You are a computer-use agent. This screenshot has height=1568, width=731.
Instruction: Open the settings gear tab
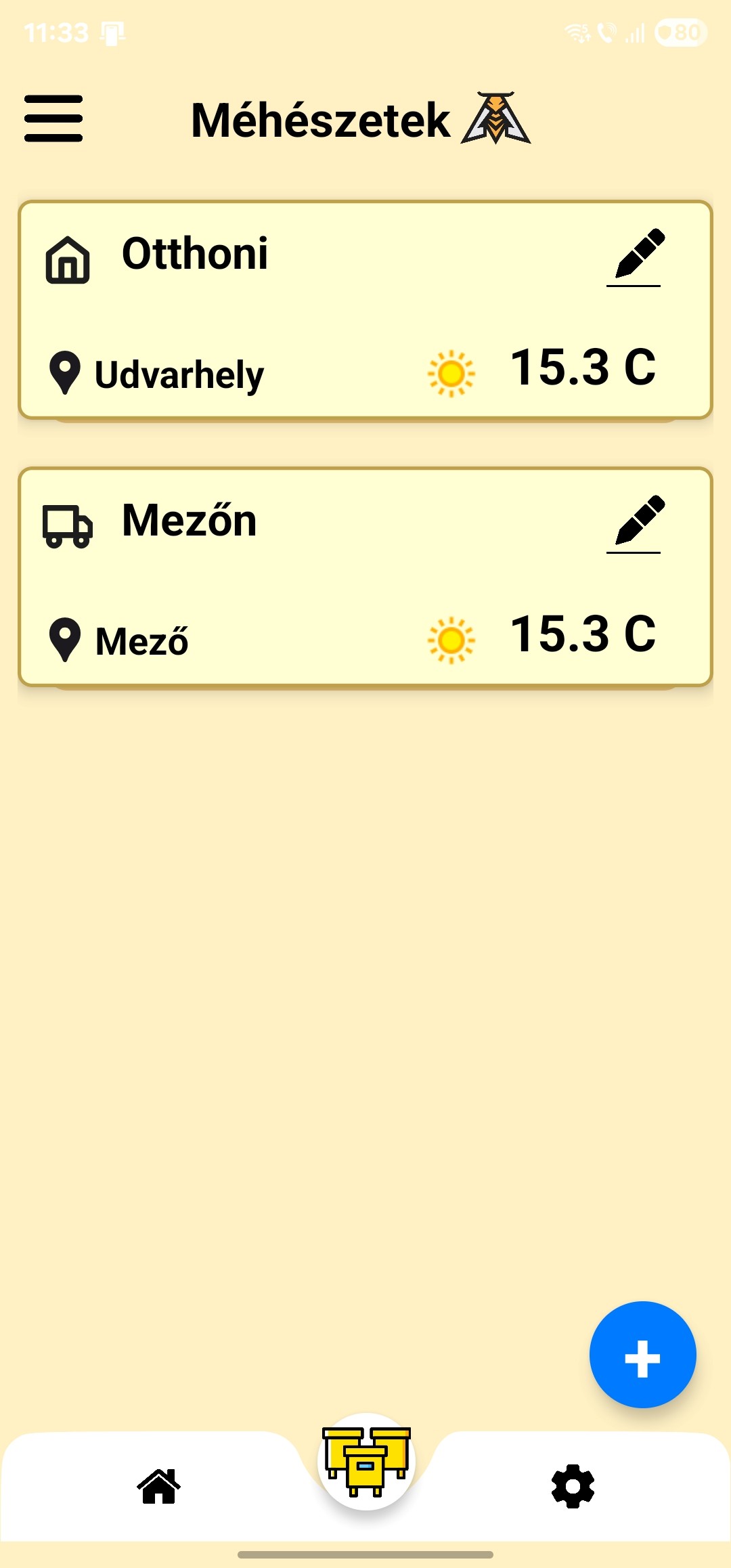click(573, 1487)
